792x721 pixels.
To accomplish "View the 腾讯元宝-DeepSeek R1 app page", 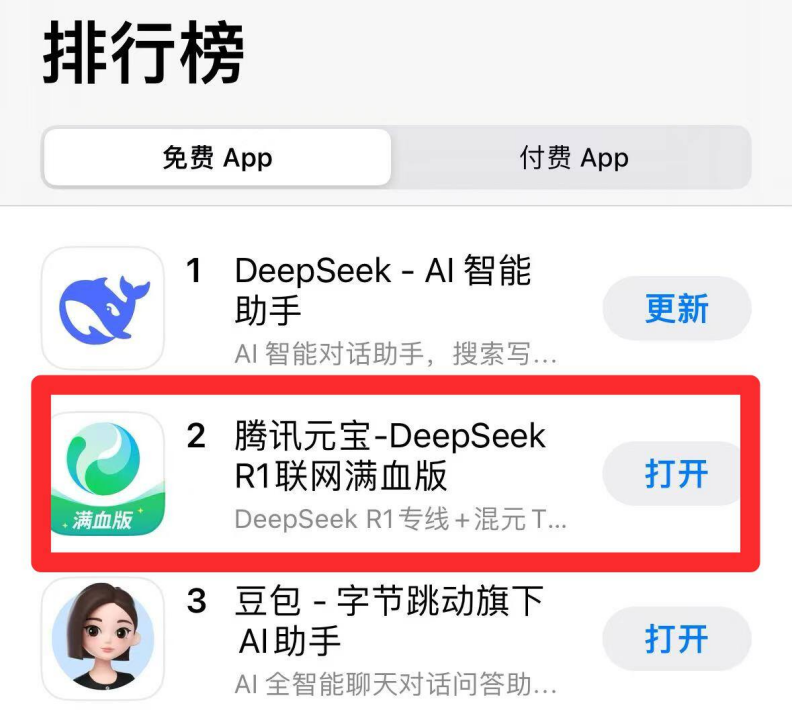I will pyautogui.click(x=390, y=457).
